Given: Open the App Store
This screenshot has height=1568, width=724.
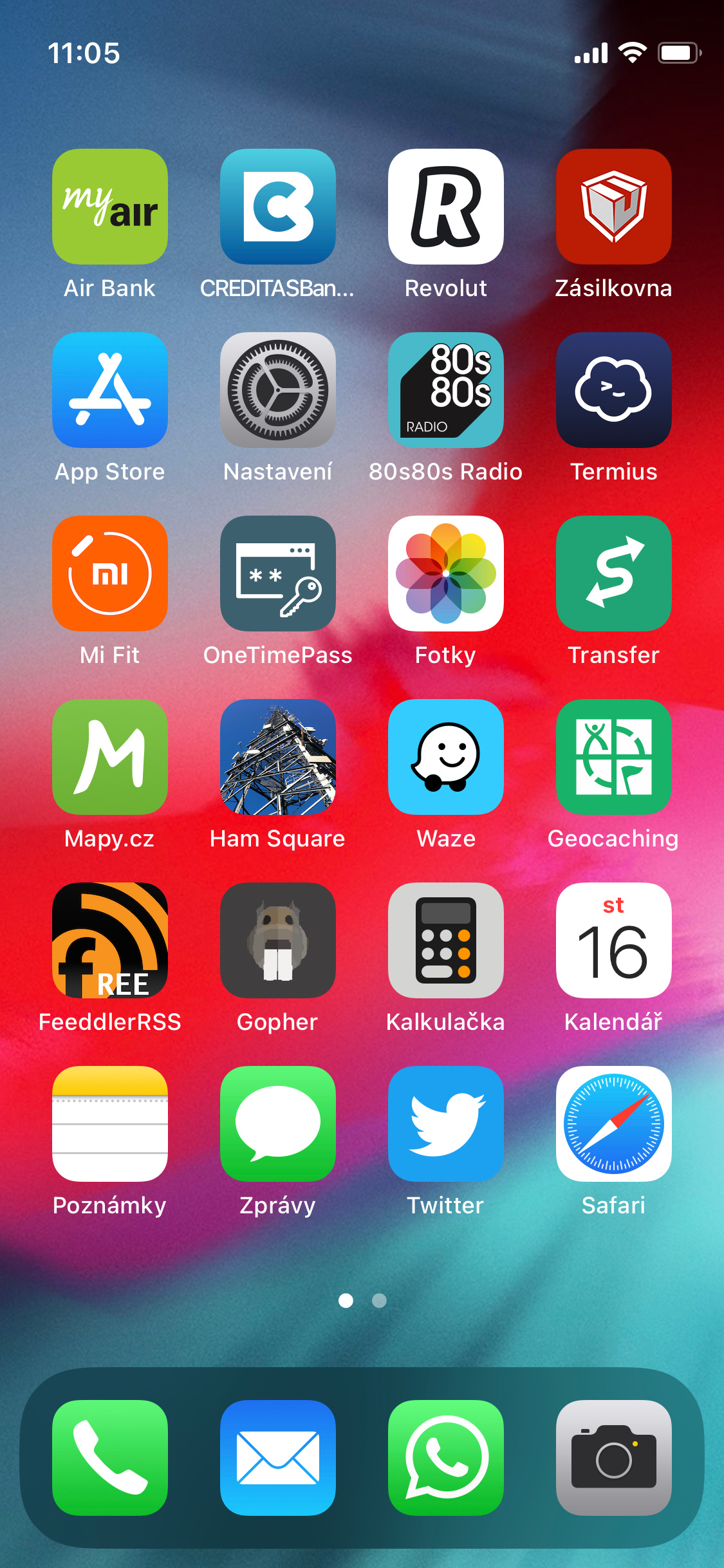Looking at the screenshot, I should pyautogui.click(x=110, y=390).
